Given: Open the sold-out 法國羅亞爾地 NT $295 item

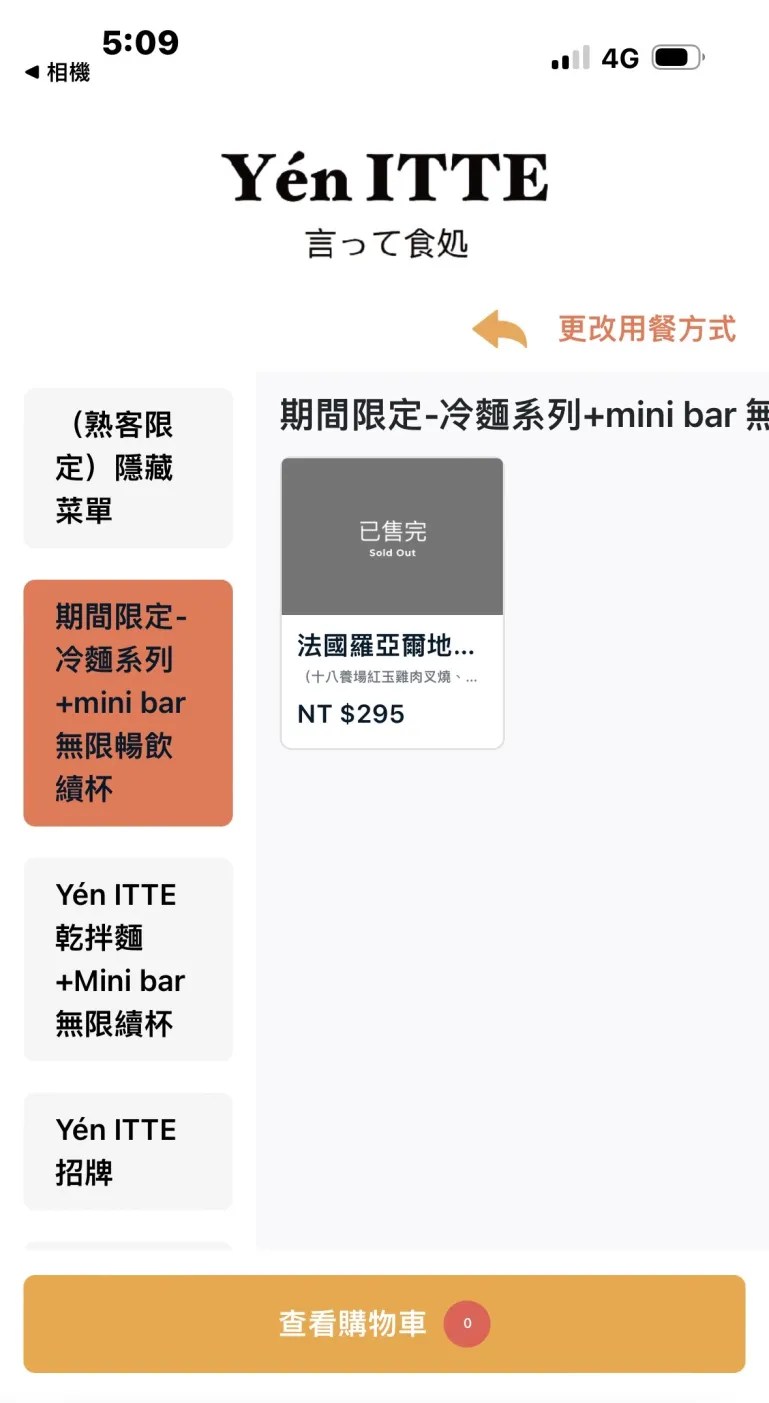Looking at the screenshot, I should tap(392, 603).
